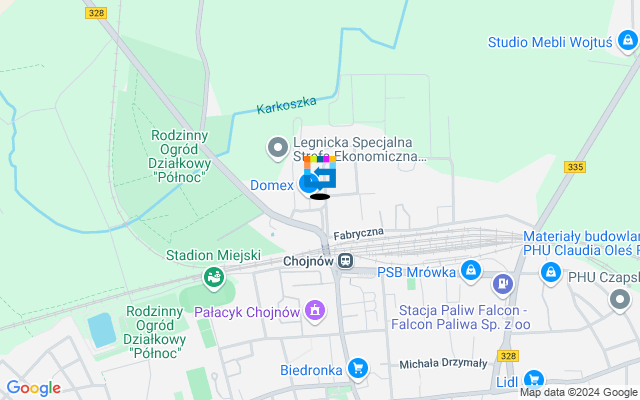640x400 pixels.
Task: Open the Studio Mebli Wojtuś shop marker
Action: point(627,41)
